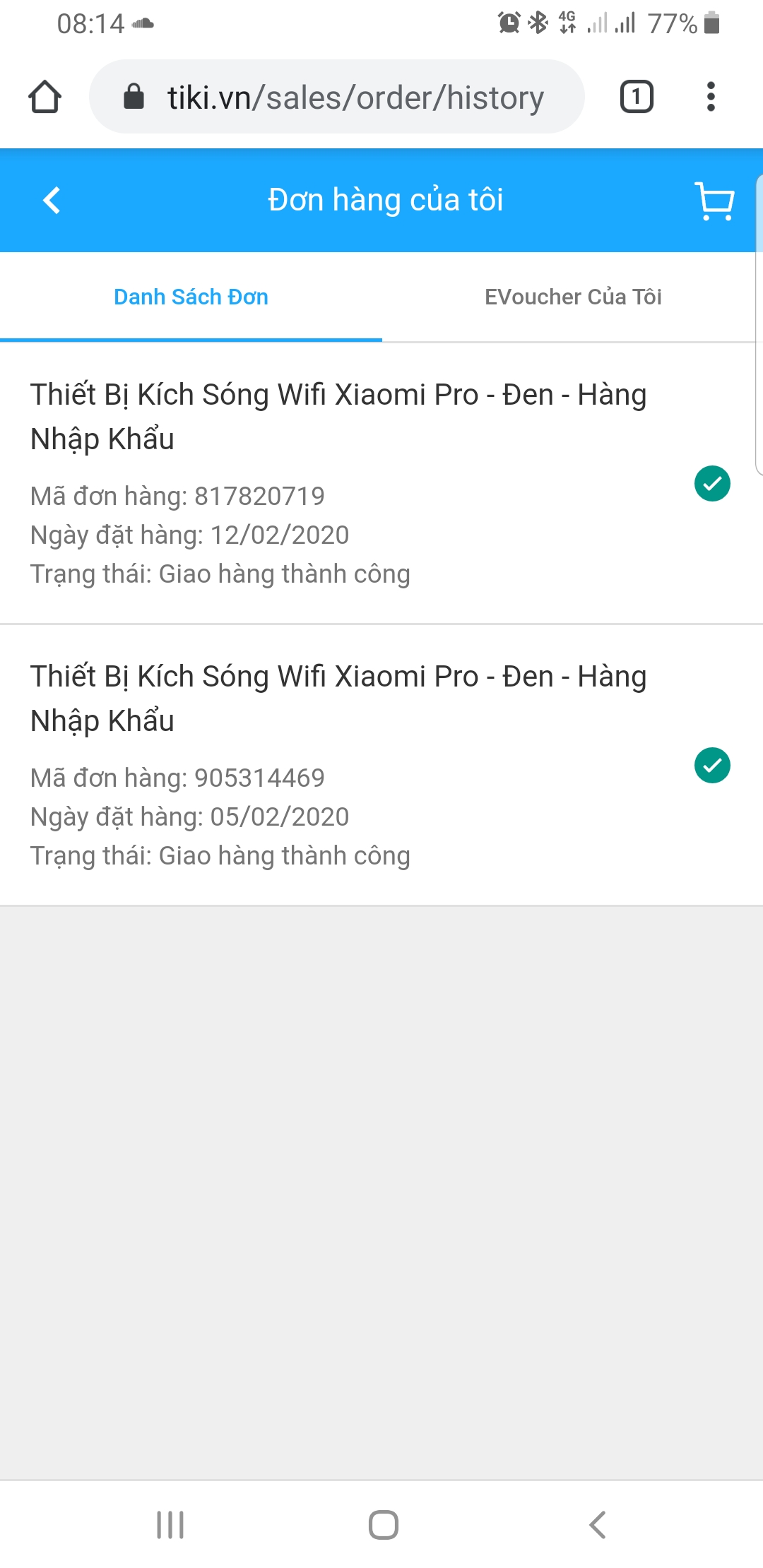
Task: Click the home icon beside address bar
Action: click(45, 97)
